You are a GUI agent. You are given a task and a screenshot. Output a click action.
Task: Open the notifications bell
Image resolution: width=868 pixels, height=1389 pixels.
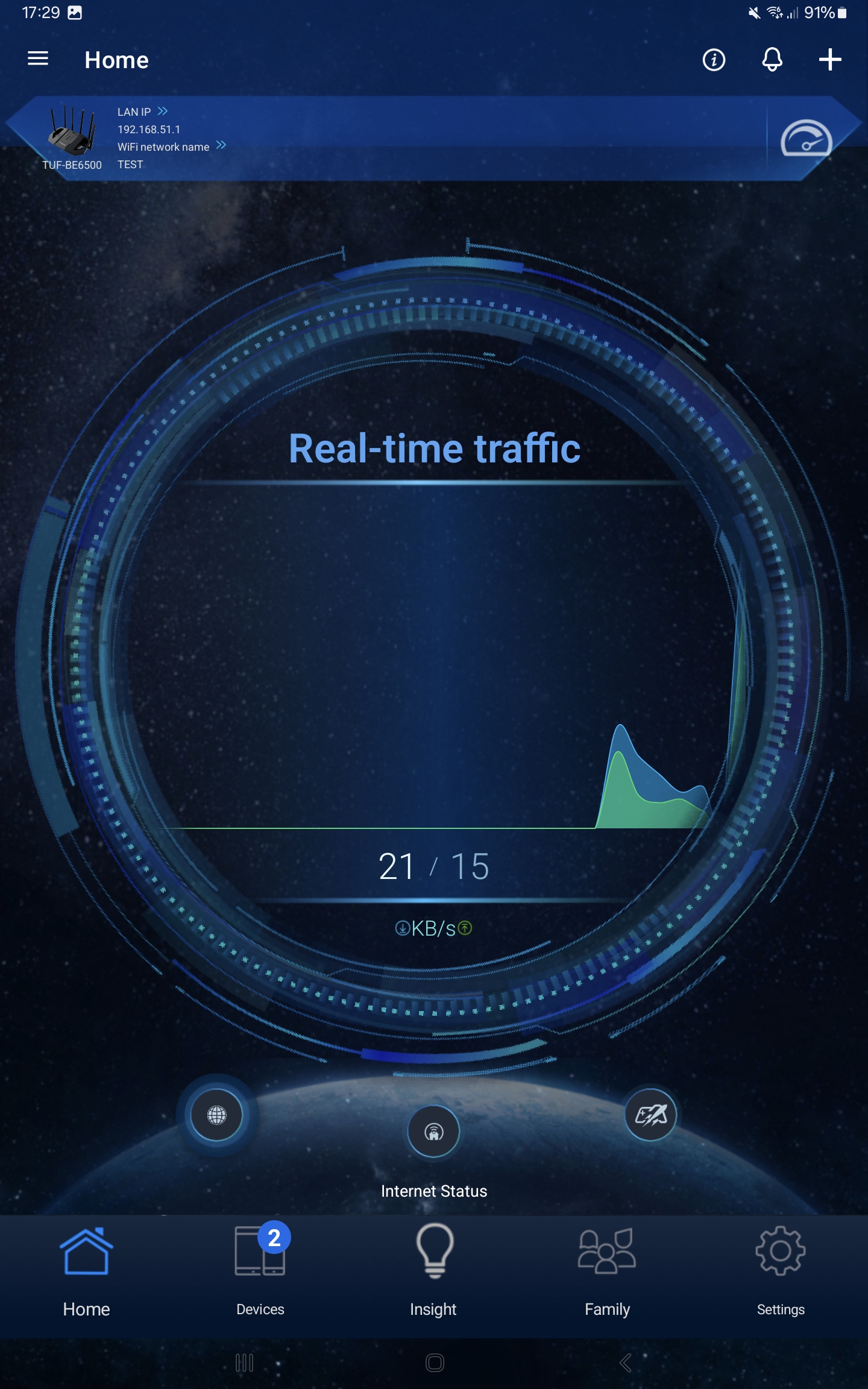click(x=772, y=60)
